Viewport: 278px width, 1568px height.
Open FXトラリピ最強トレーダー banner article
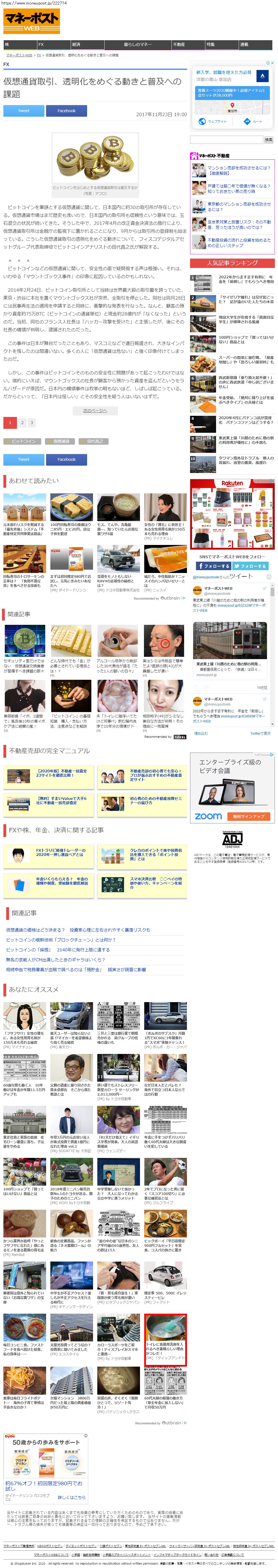click(x=60, y=853)
